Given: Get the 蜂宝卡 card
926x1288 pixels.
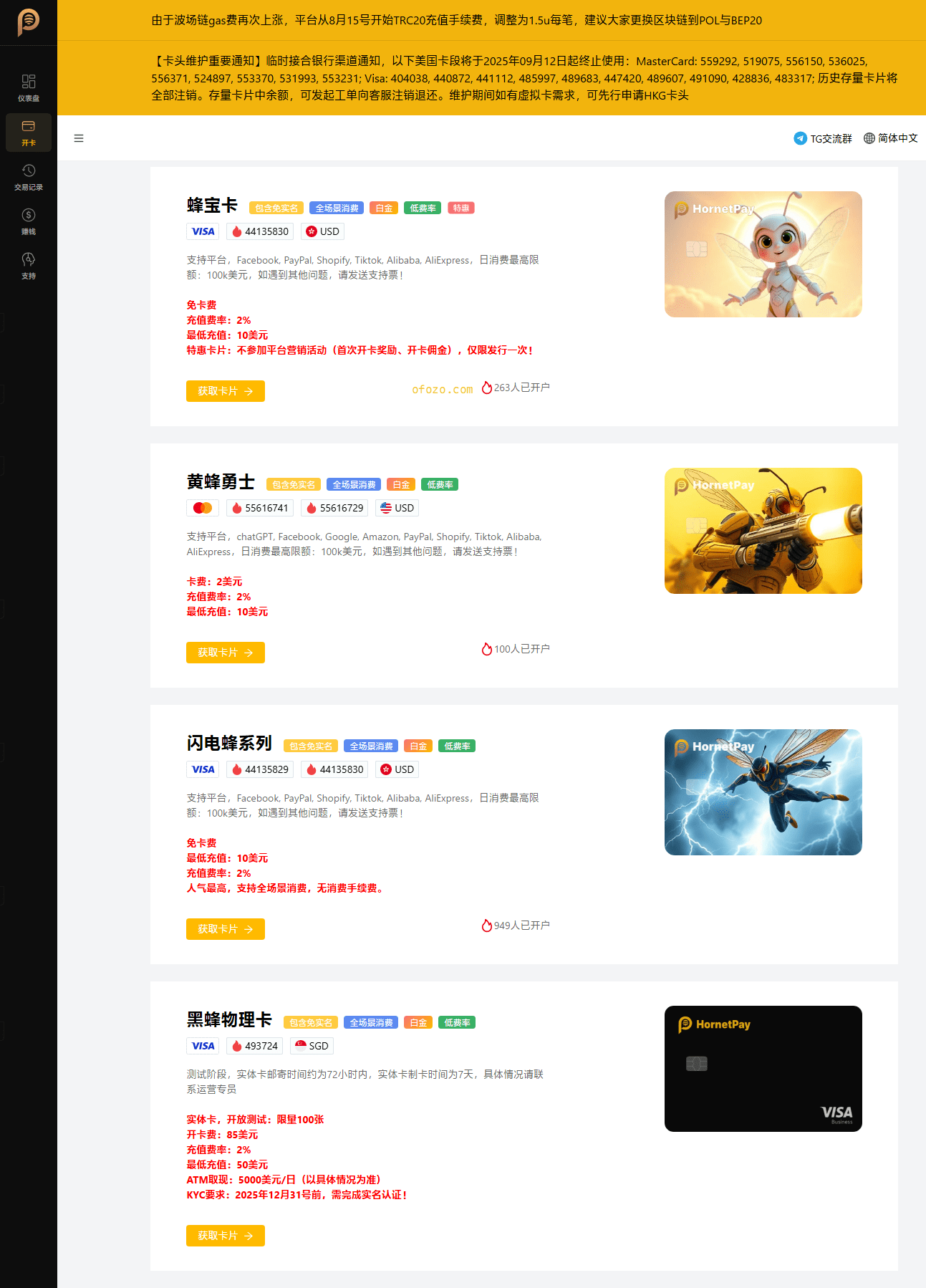Looking at the screenshot, I should pyautogui.click(x=225, y=391).
